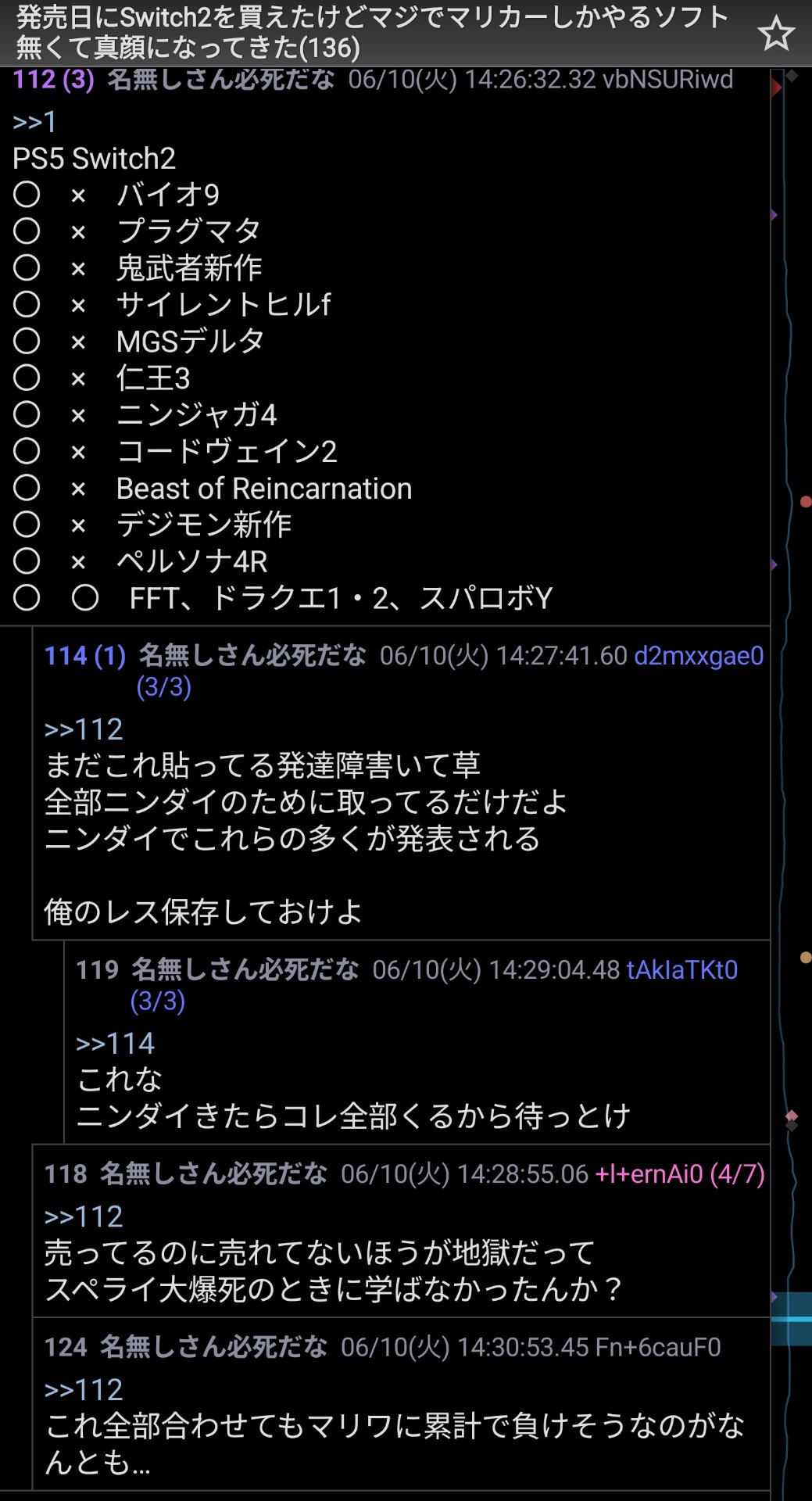Follow the >>112 anchor in post 124

[x=84, y=1389]
